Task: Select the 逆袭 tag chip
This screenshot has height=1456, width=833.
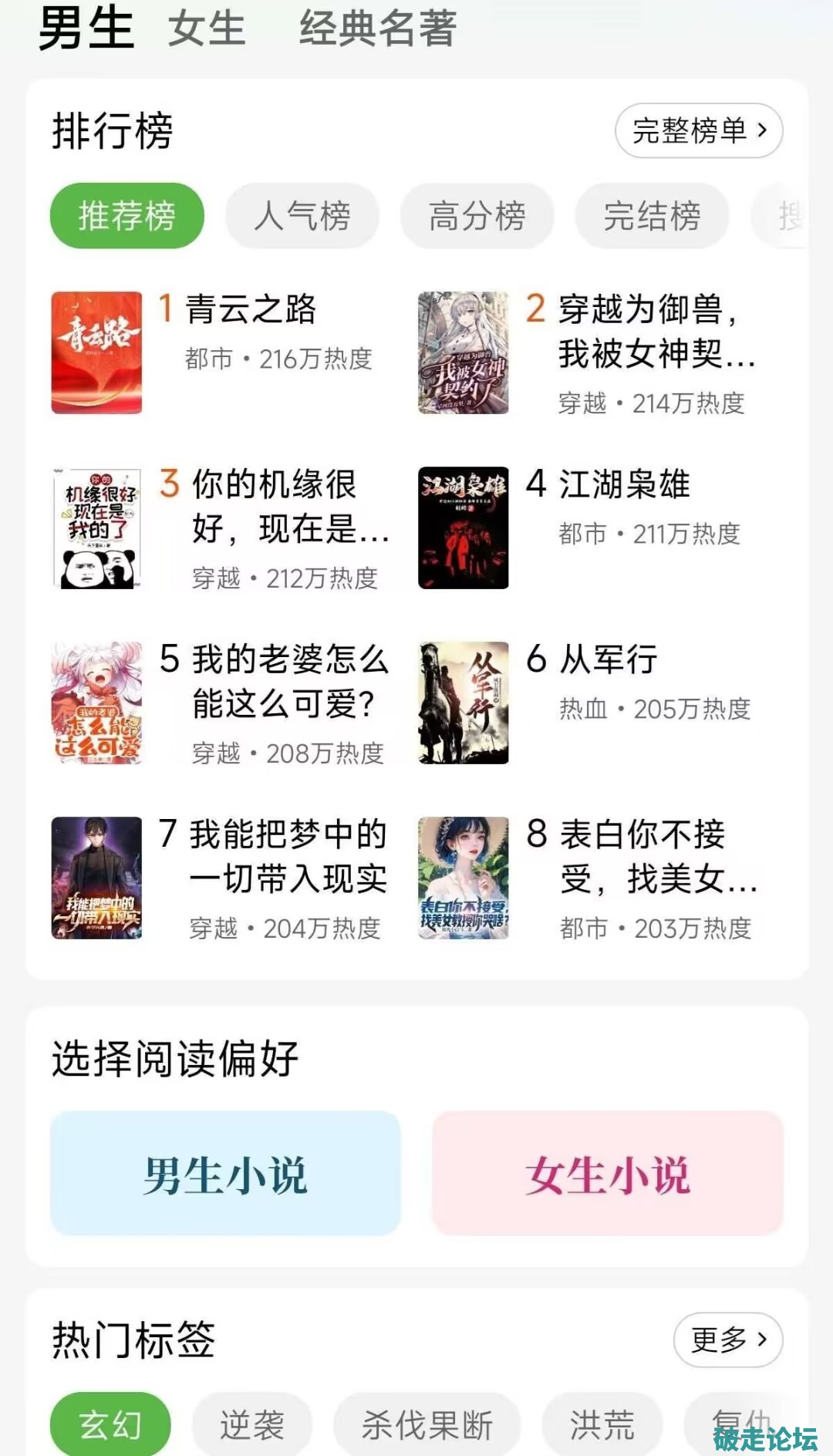Action: (x=252, y=1425)
